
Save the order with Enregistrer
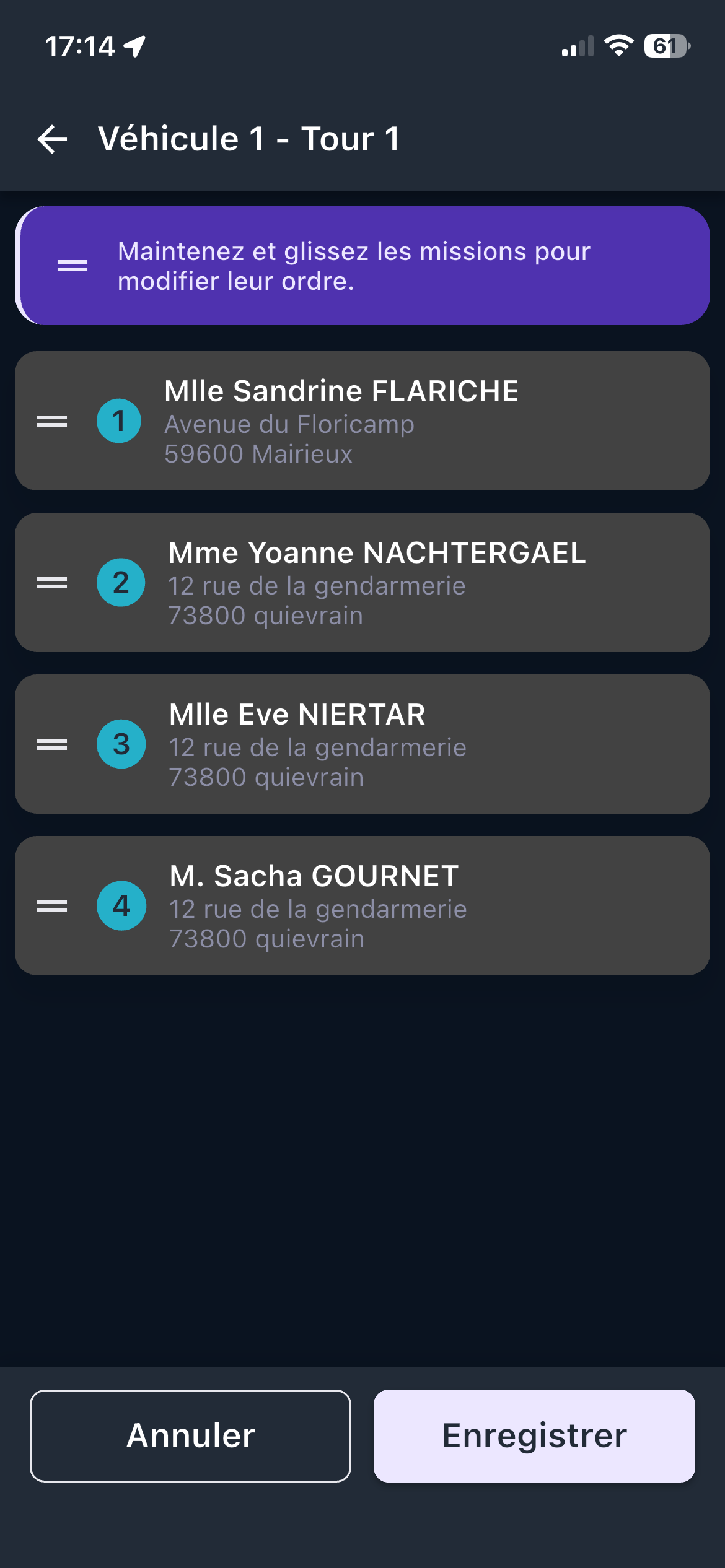[x=534, y=1435]
